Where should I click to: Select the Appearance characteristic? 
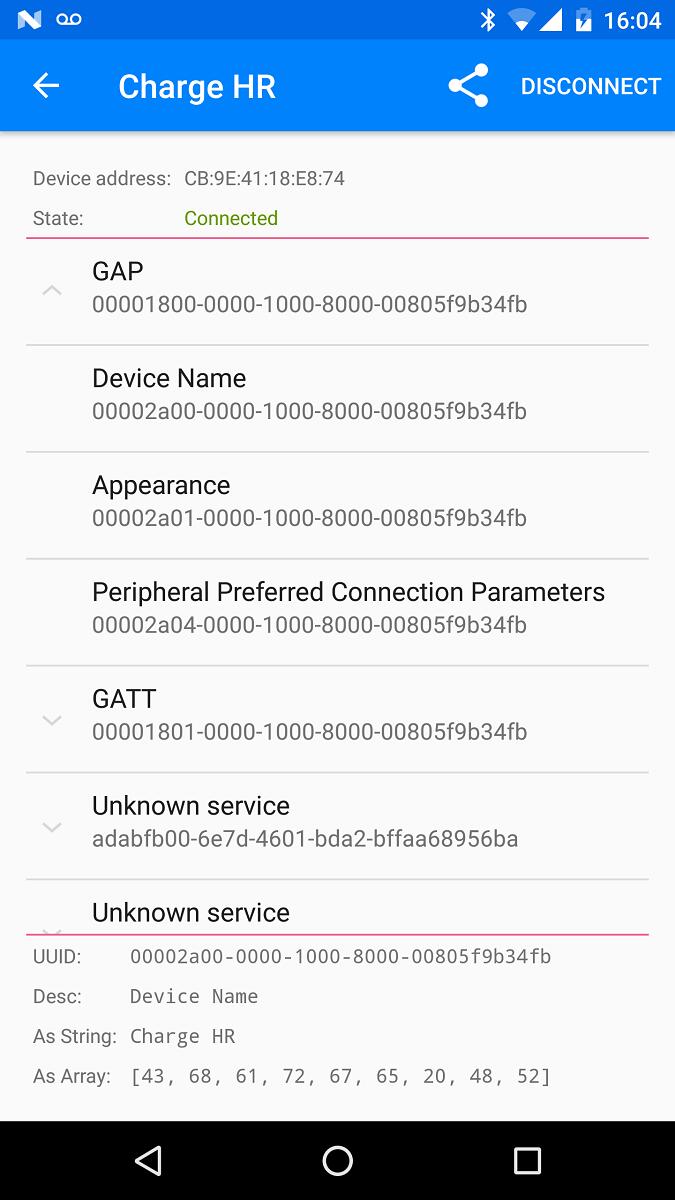tap(337, 506)
